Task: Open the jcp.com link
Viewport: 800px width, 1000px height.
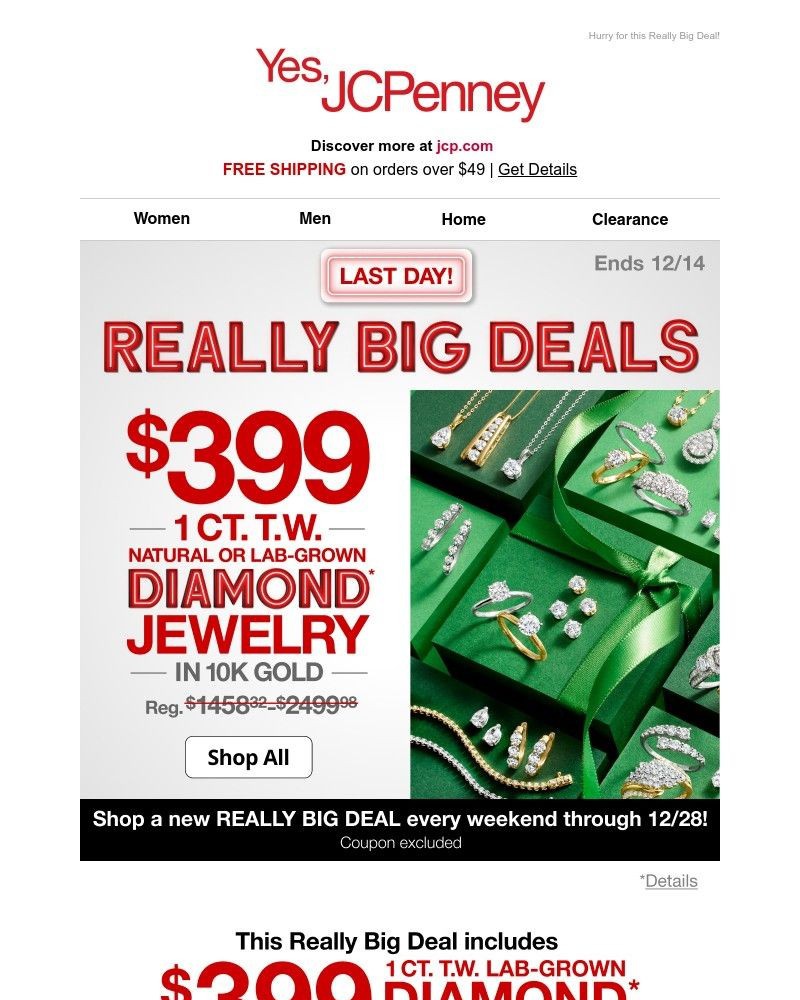Action: tap(465, 145)
